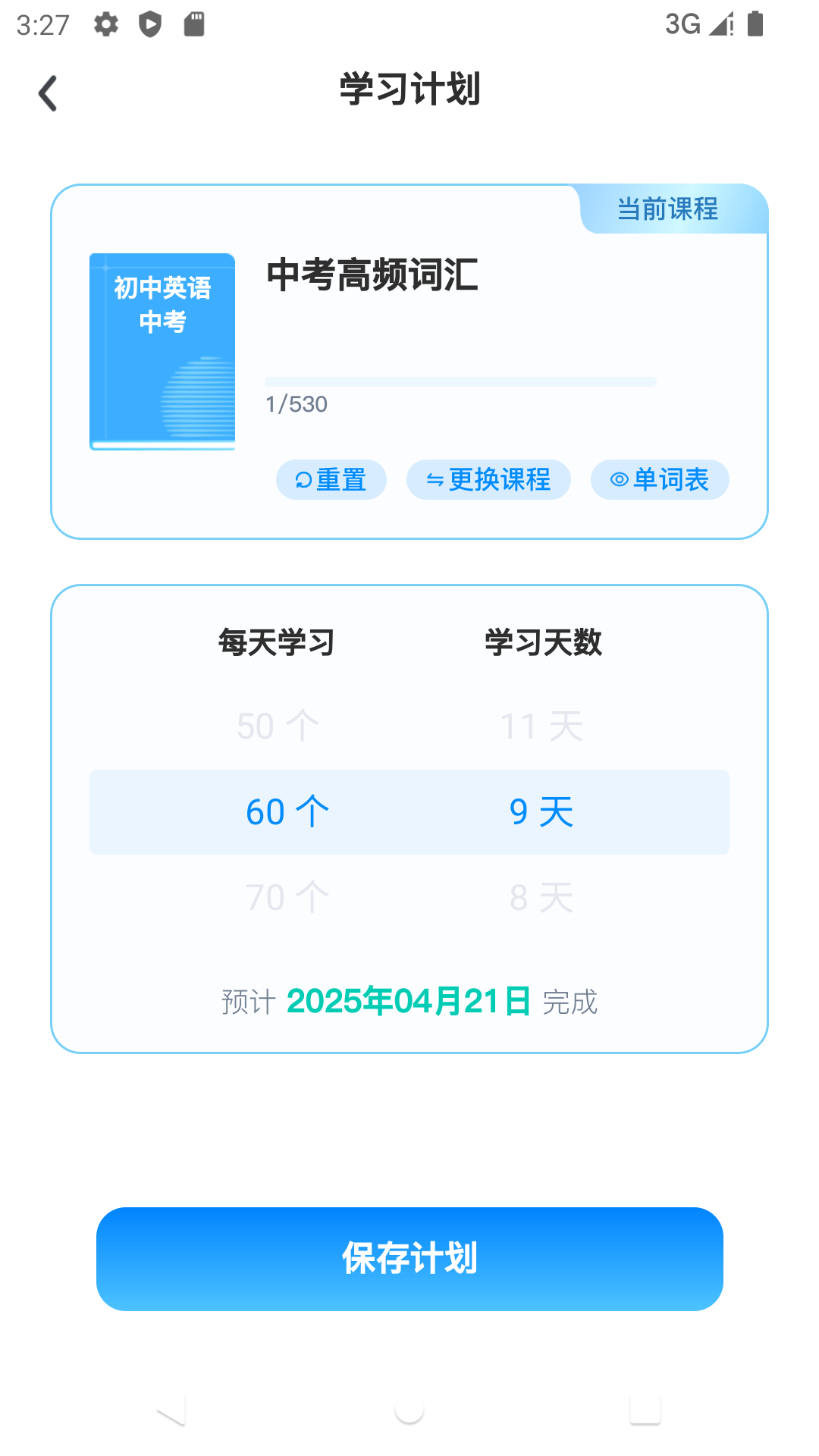This screenshot has width=819, height=1456.
Task: Switch study days to 11 天
Action: pyautogui.click(x=541, y=724)
